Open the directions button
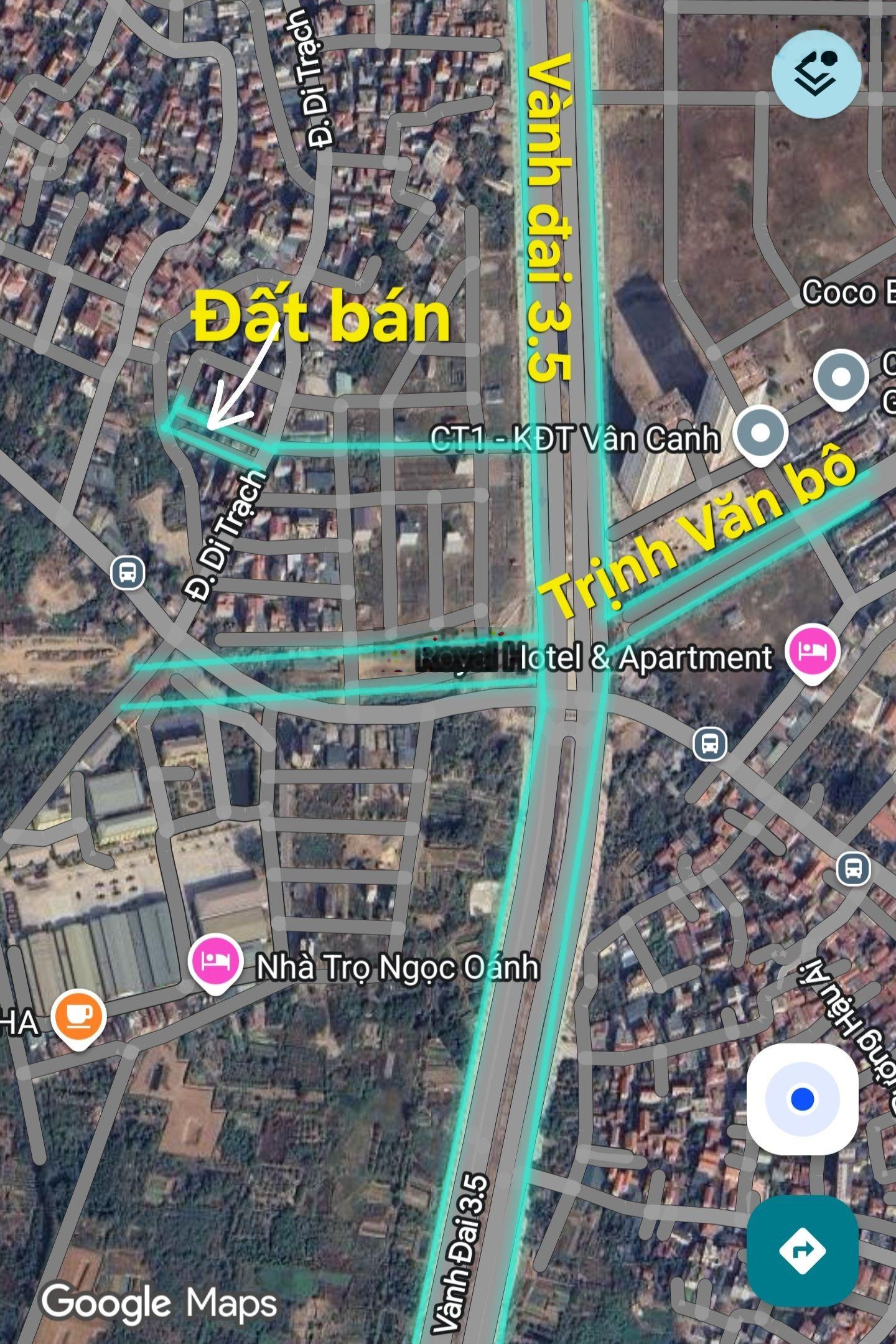The image size is (896, 1344). click(802, 1251)
